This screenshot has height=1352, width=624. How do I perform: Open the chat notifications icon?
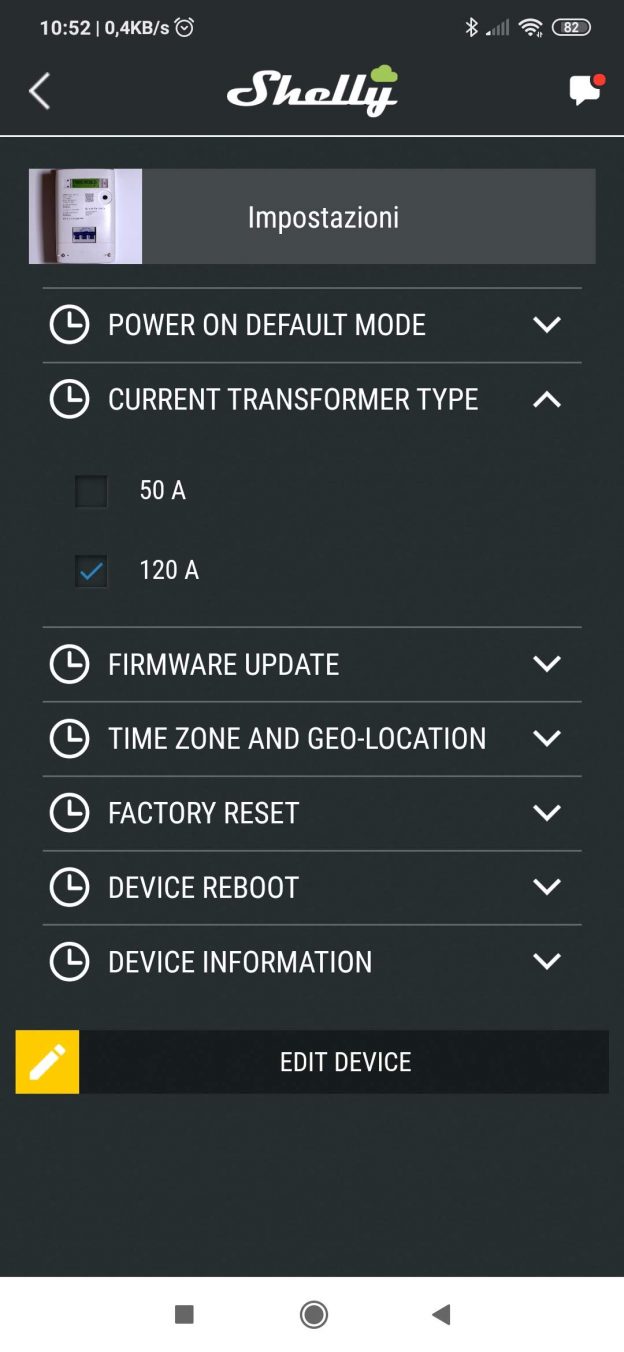[x=585, y=90]
